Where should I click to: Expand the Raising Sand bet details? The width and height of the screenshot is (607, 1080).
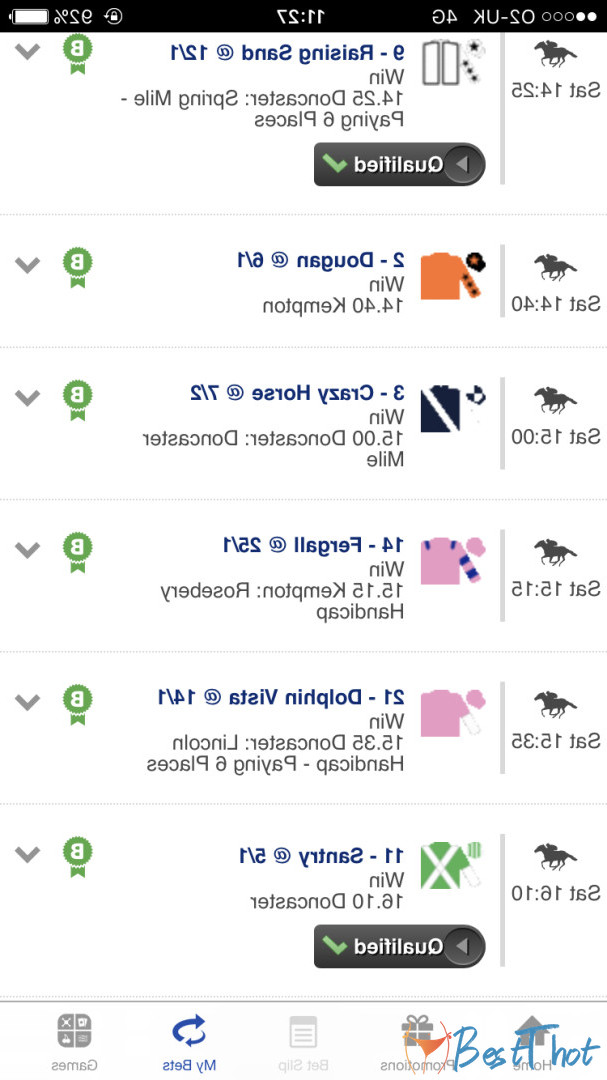(28, 50)
